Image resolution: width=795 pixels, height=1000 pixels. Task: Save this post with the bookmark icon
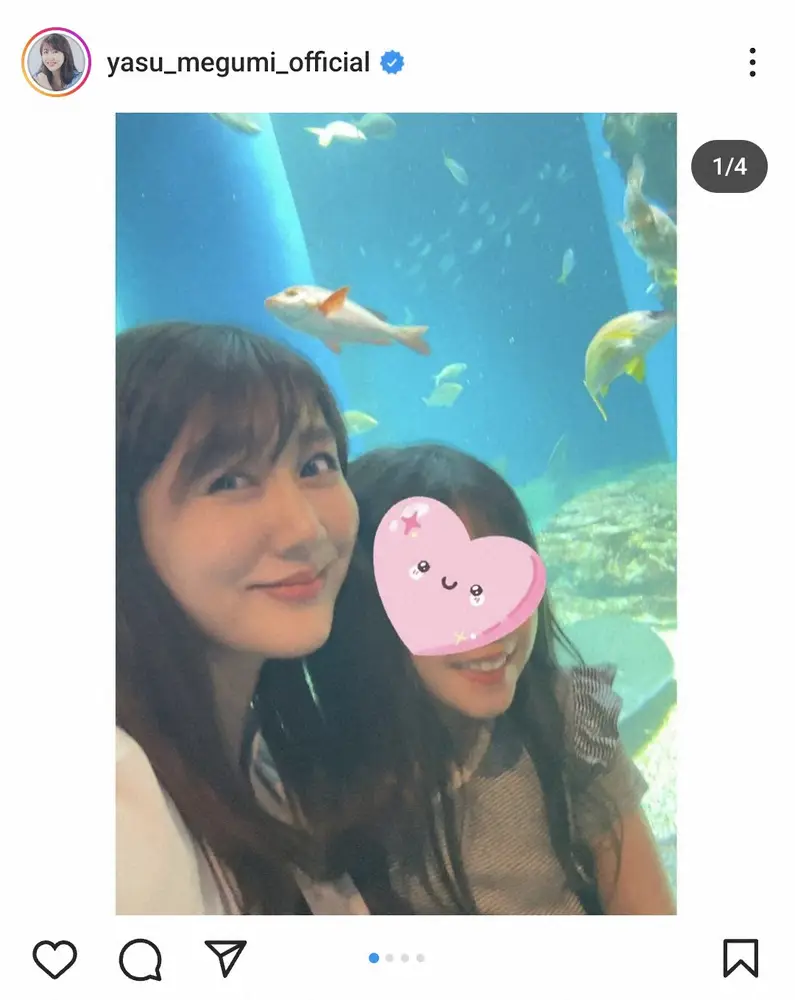740,958
